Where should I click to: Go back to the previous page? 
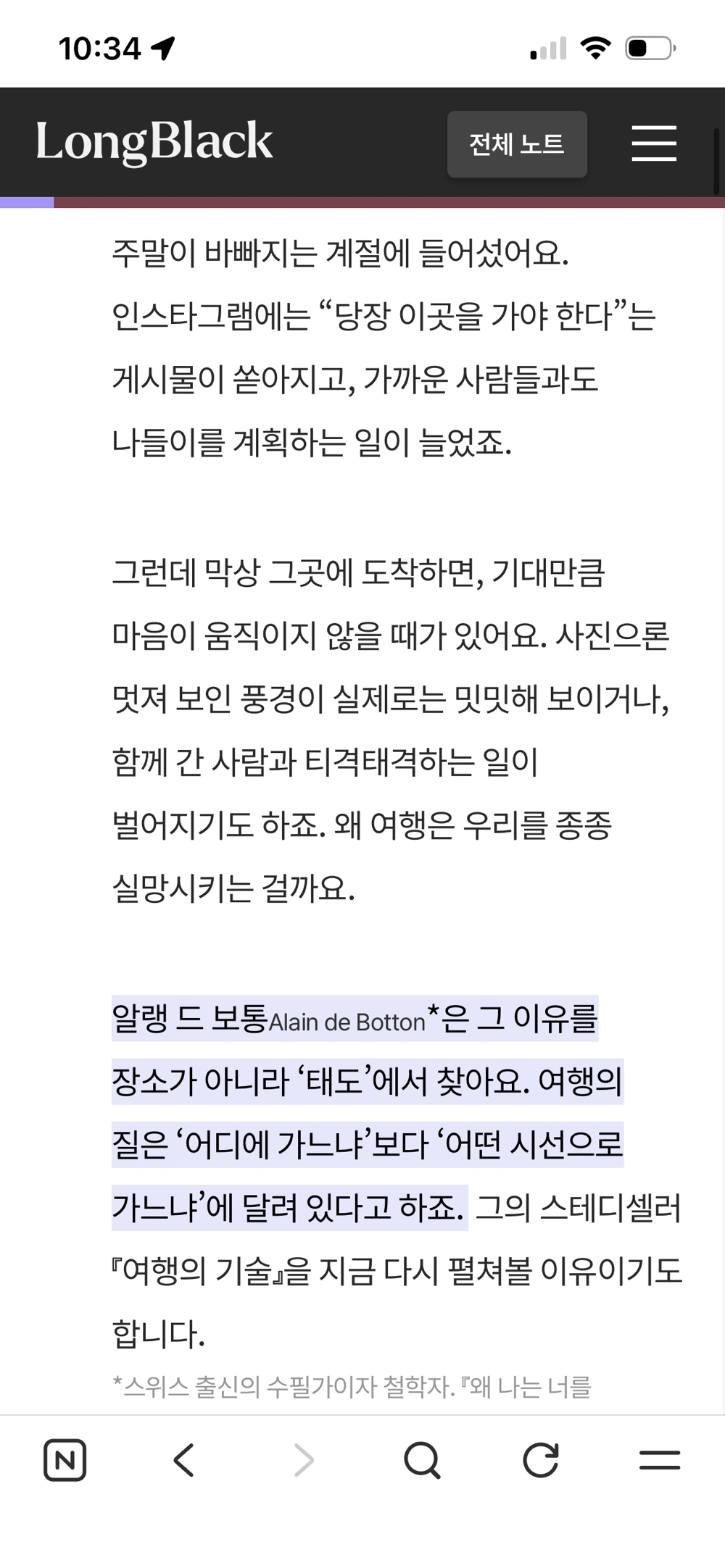[184, 1460]
